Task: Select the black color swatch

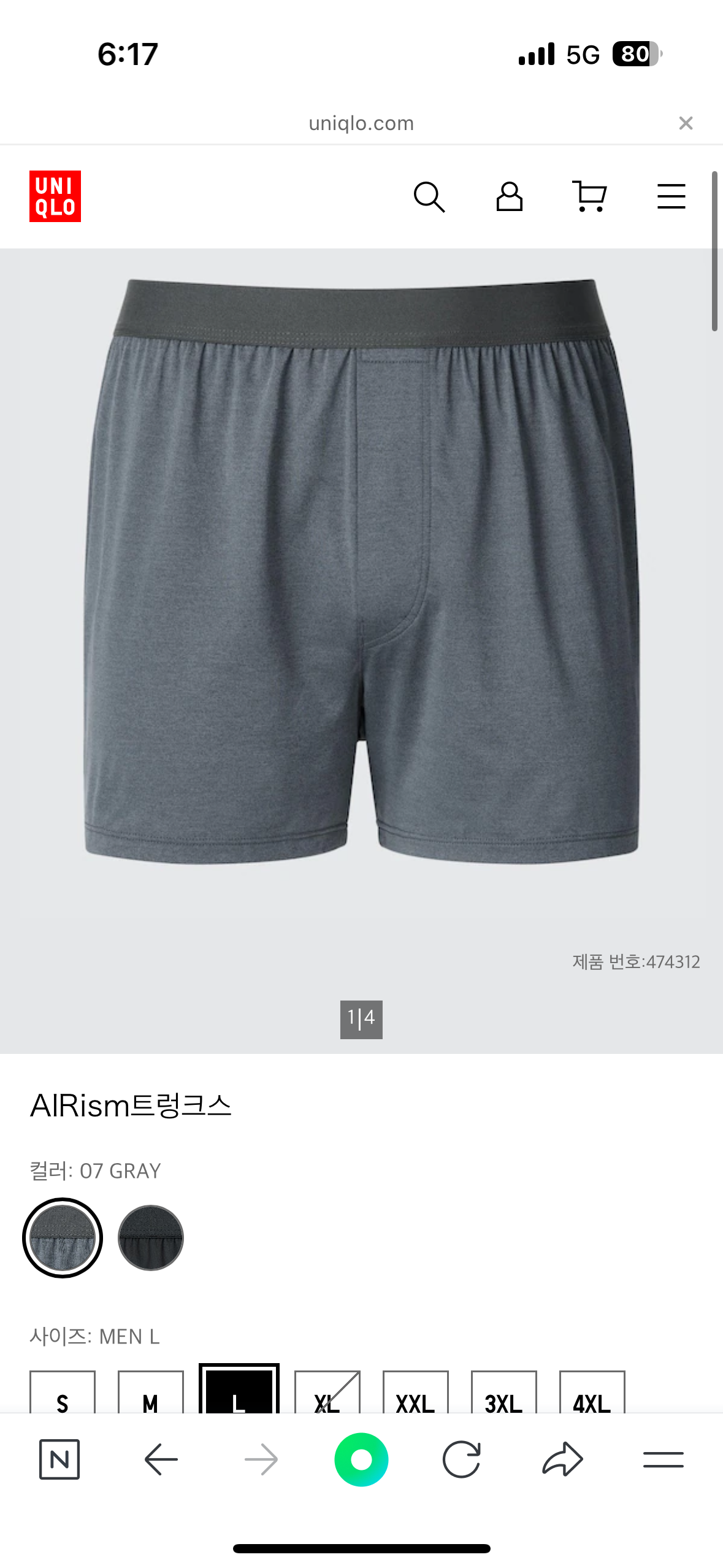Action: pyautogui.click(x=151, y=1237)
